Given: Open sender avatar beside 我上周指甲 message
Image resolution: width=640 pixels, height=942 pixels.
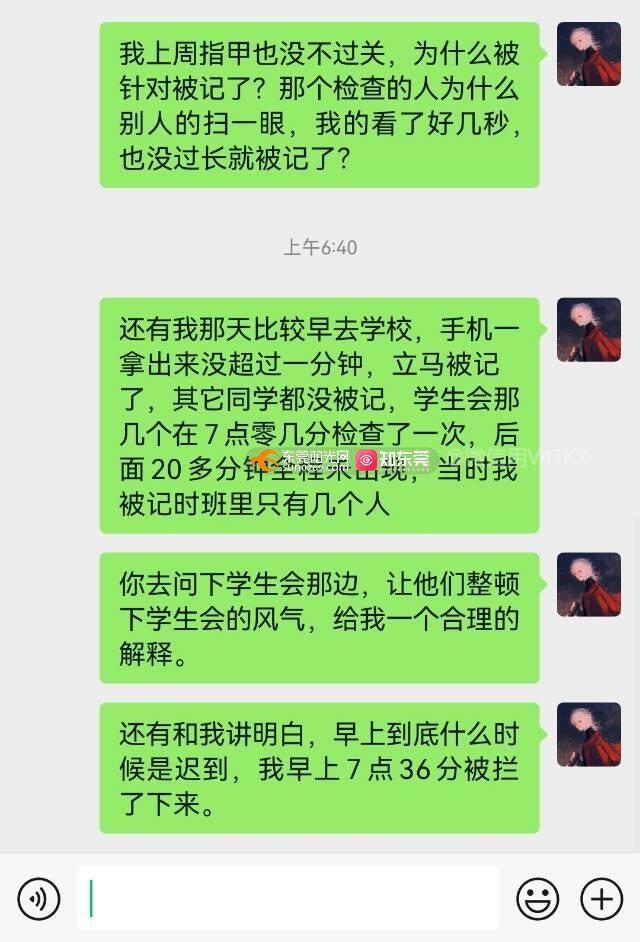Looking at the screenshot, I should (589, 54).
